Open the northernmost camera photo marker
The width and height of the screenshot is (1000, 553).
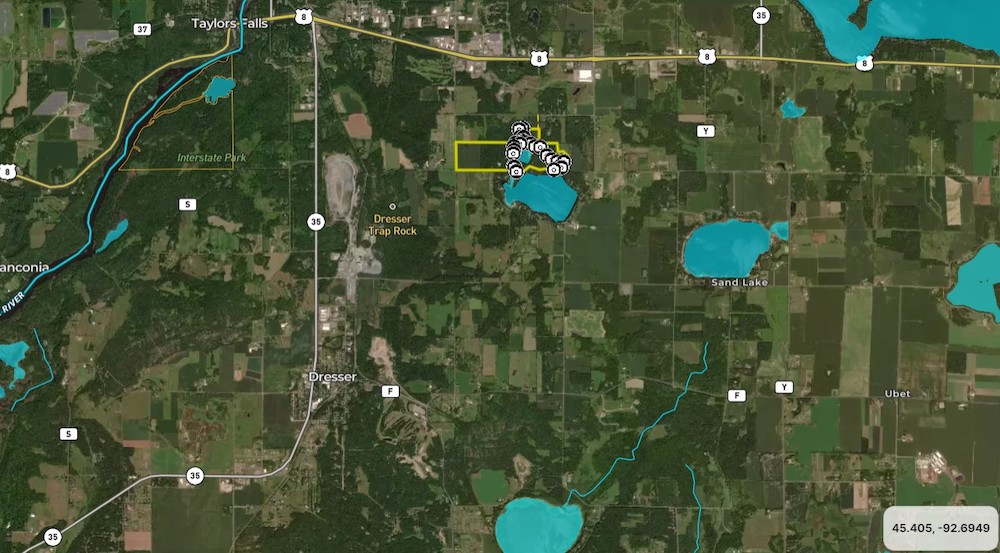point(518,128)
